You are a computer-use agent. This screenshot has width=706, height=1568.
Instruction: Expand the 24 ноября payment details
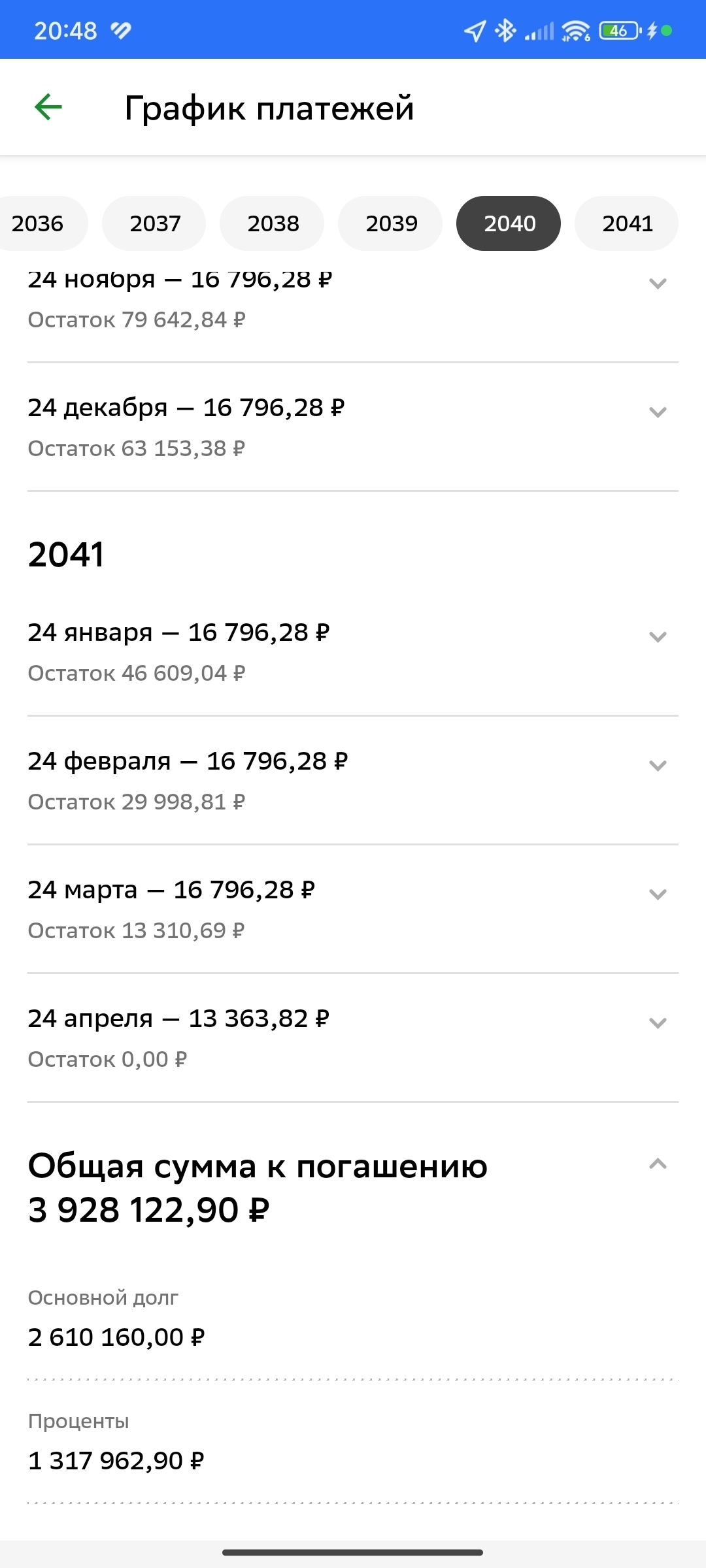tap(658, 284)
